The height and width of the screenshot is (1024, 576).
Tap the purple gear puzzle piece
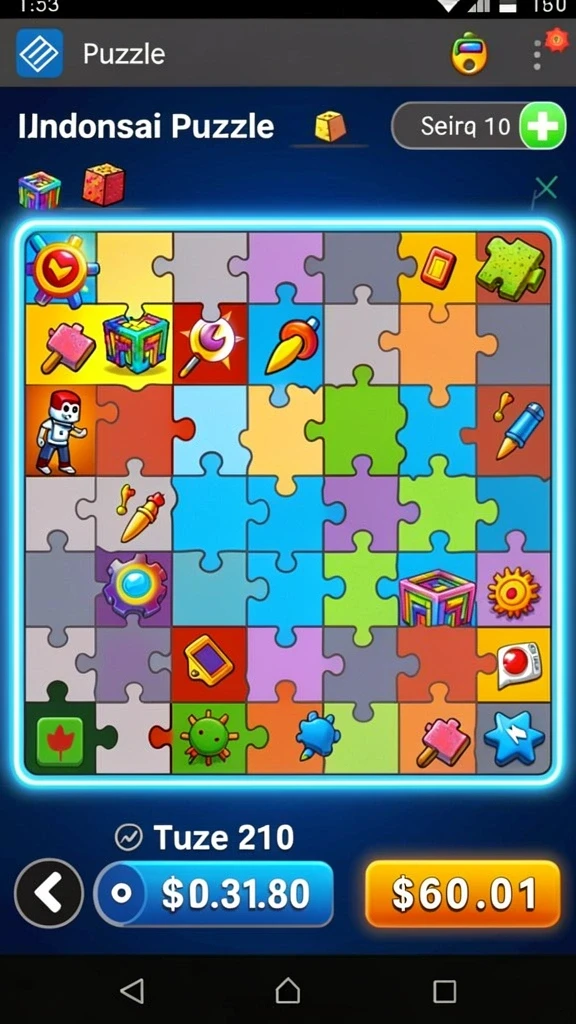tap(135, 586)
